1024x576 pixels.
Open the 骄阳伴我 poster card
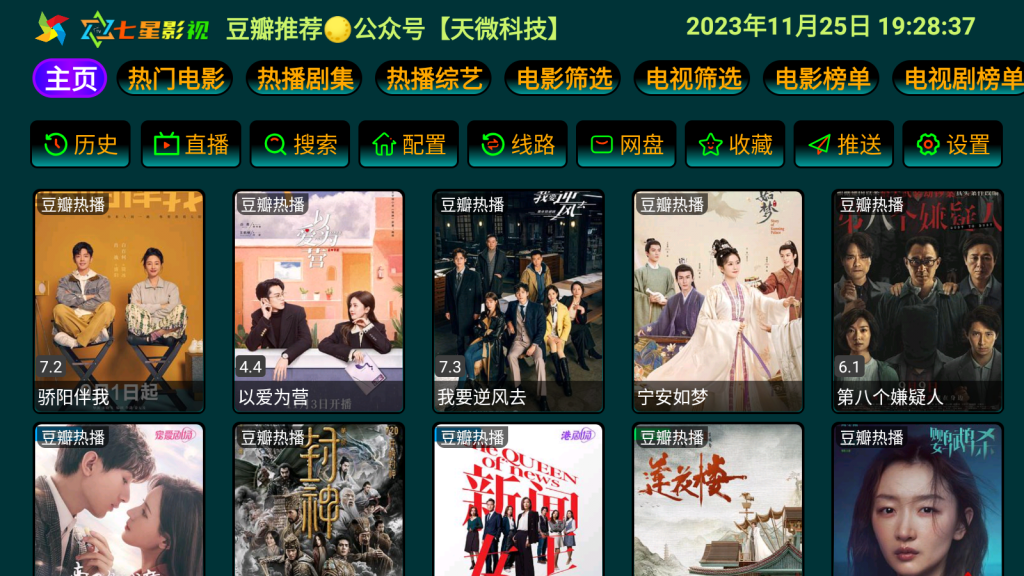coord(119,300)
